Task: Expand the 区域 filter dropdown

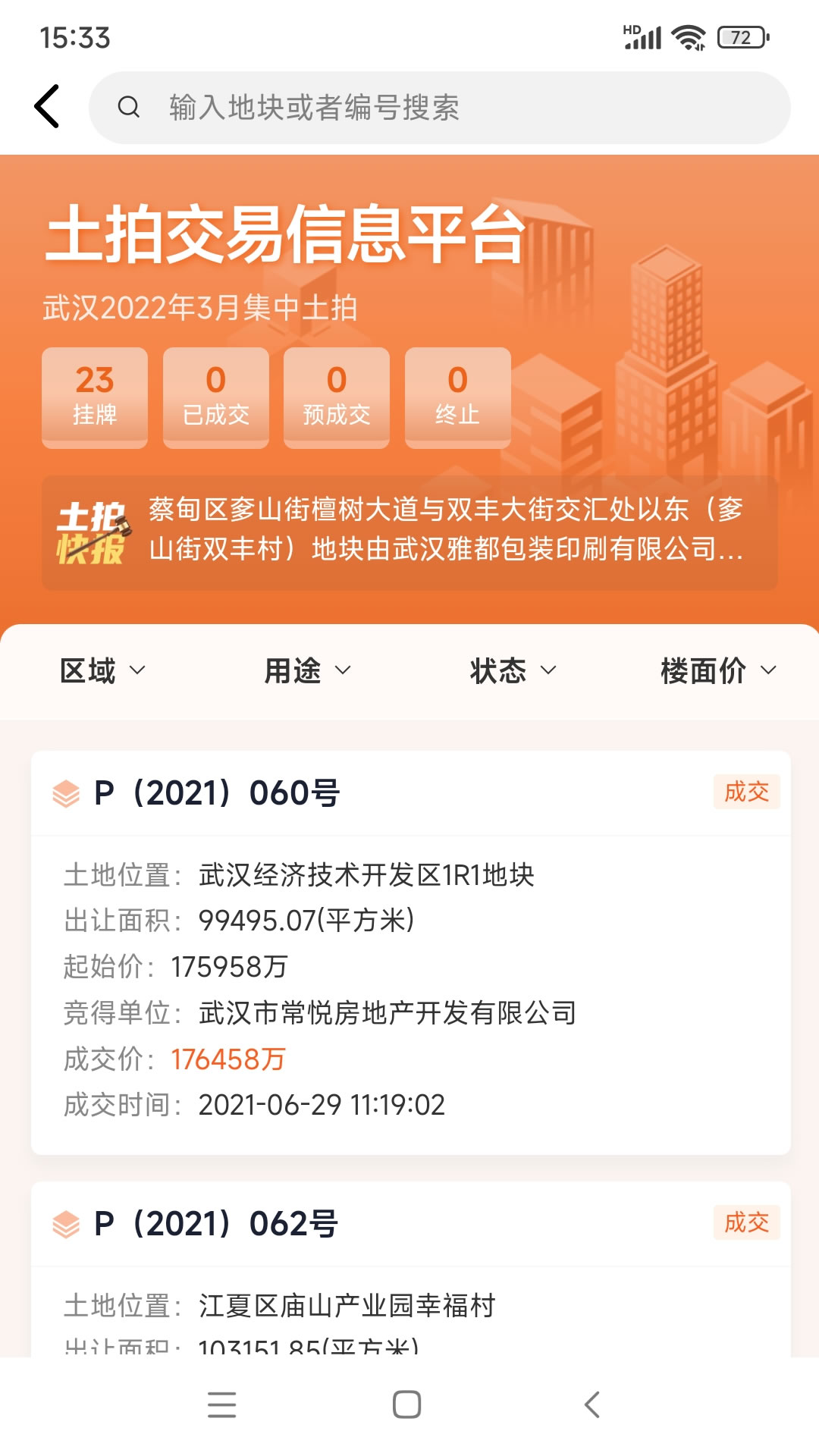Action: pos(102,670)
